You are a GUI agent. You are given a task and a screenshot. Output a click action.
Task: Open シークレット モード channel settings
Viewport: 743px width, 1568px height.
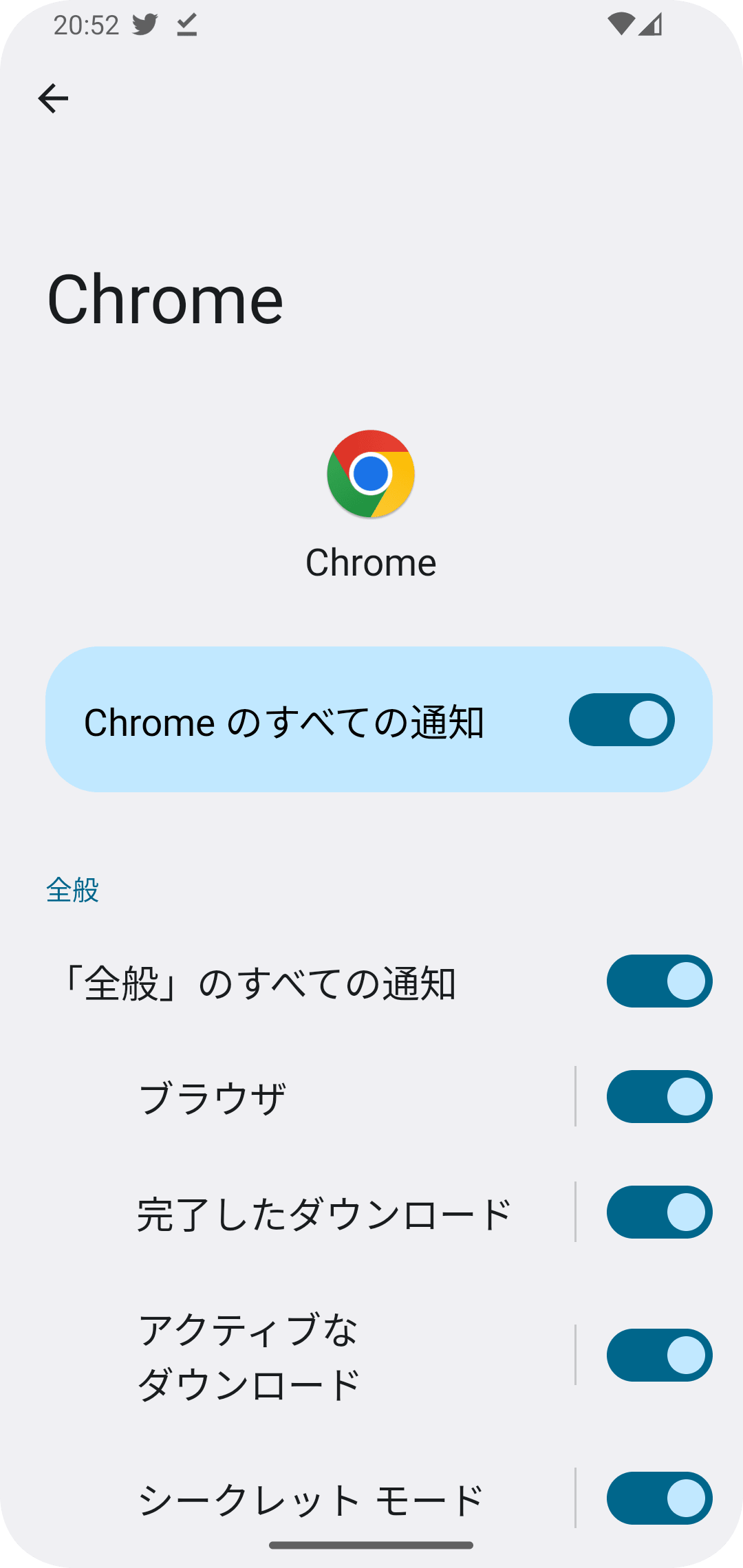311,1499
